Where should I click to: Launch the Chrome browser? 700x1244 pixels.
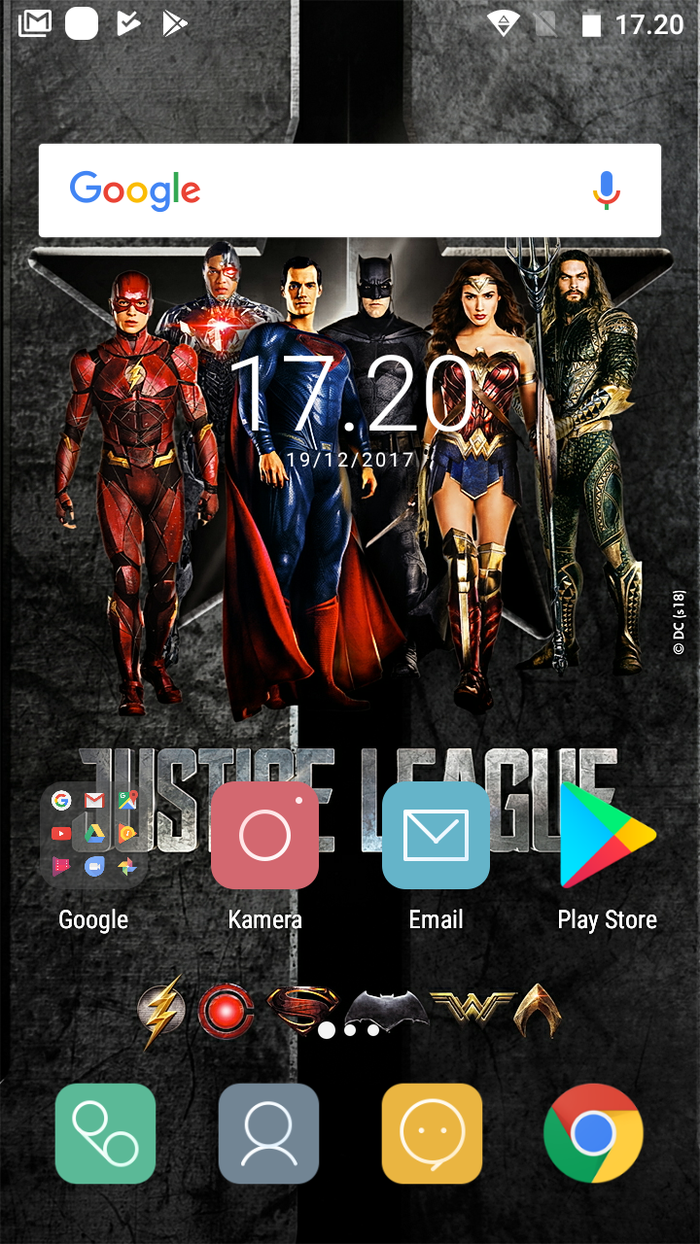(x=594, y=1133)
